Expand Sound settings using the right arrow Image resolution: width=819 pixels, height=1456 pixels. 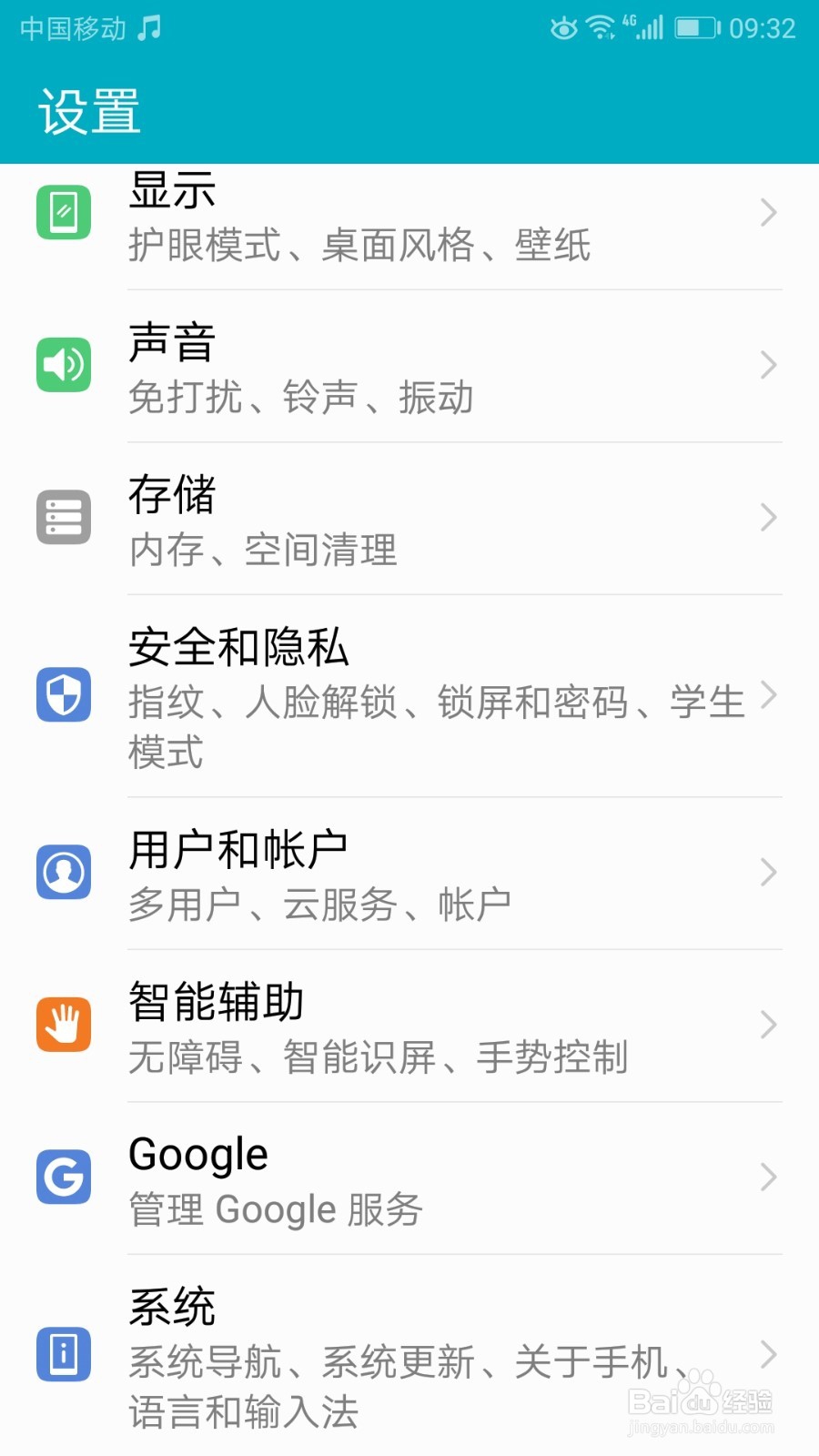point(768,364)
